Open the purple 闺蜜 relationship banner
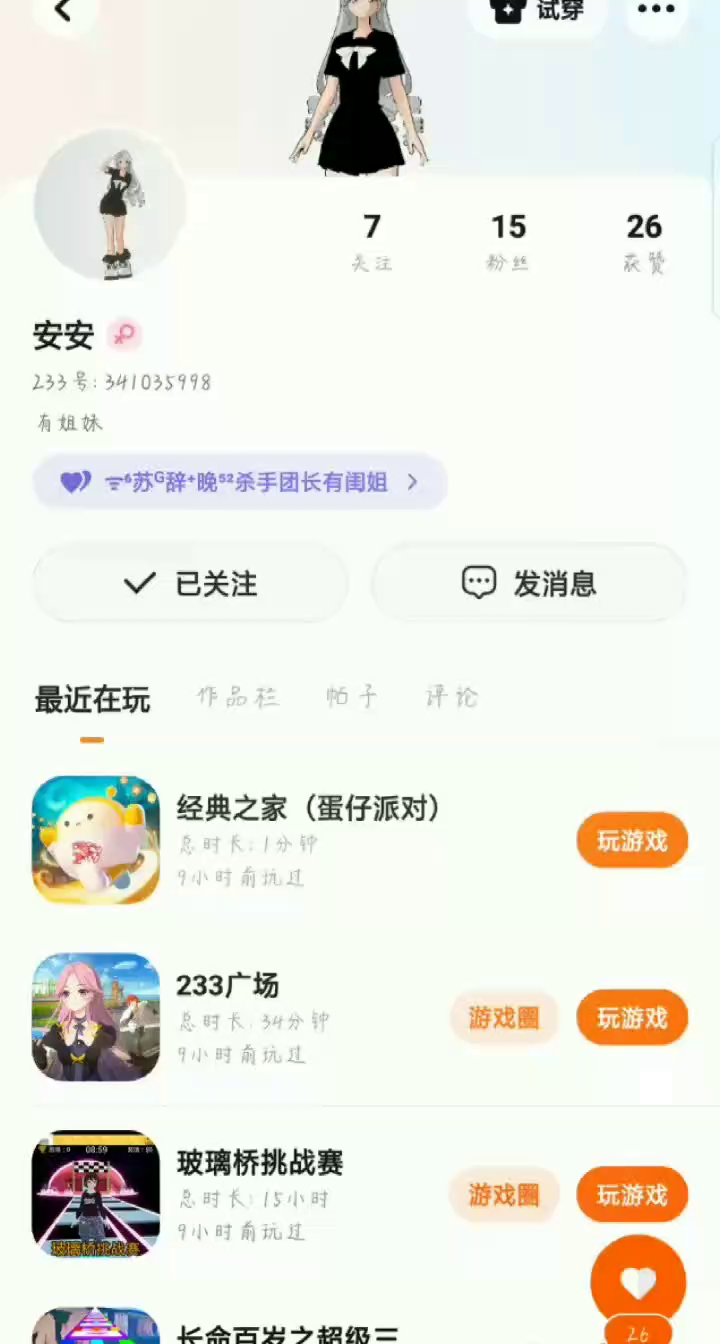The height and width of the screenshot is (1344, 720). click(x=240, y=482)
